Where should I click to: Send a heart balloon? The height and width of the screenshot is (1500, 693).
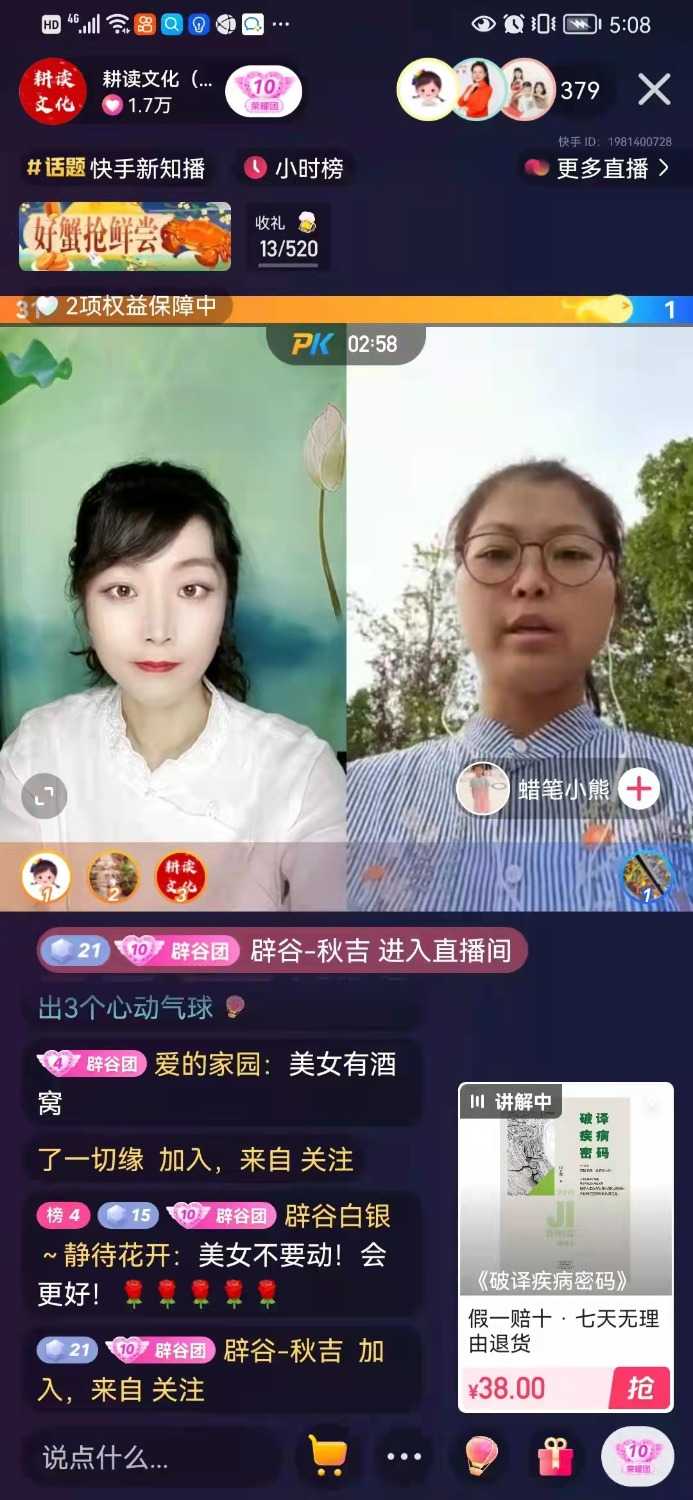pyautogui.click(x=481, y=1457)
